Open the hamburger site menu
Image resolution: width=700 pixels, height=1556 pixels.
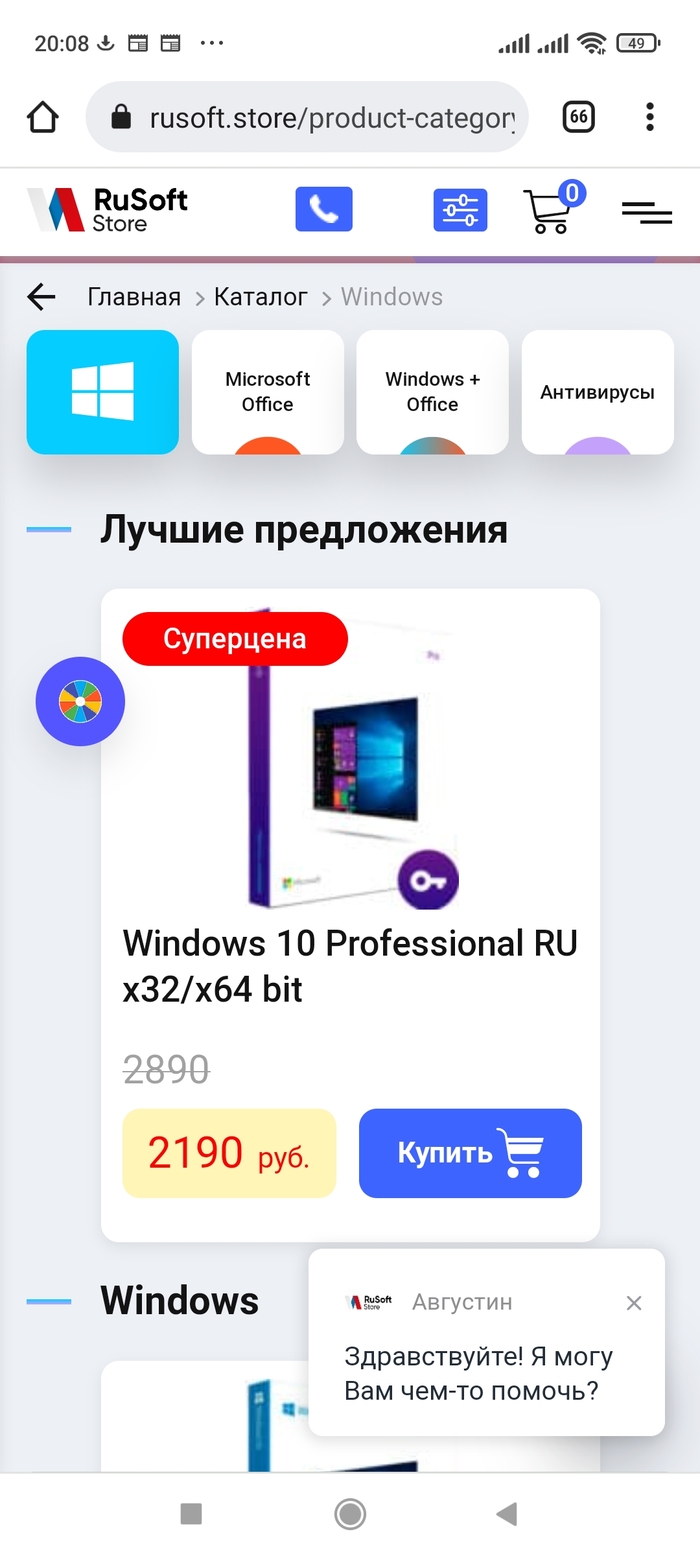tap(646, 211)
